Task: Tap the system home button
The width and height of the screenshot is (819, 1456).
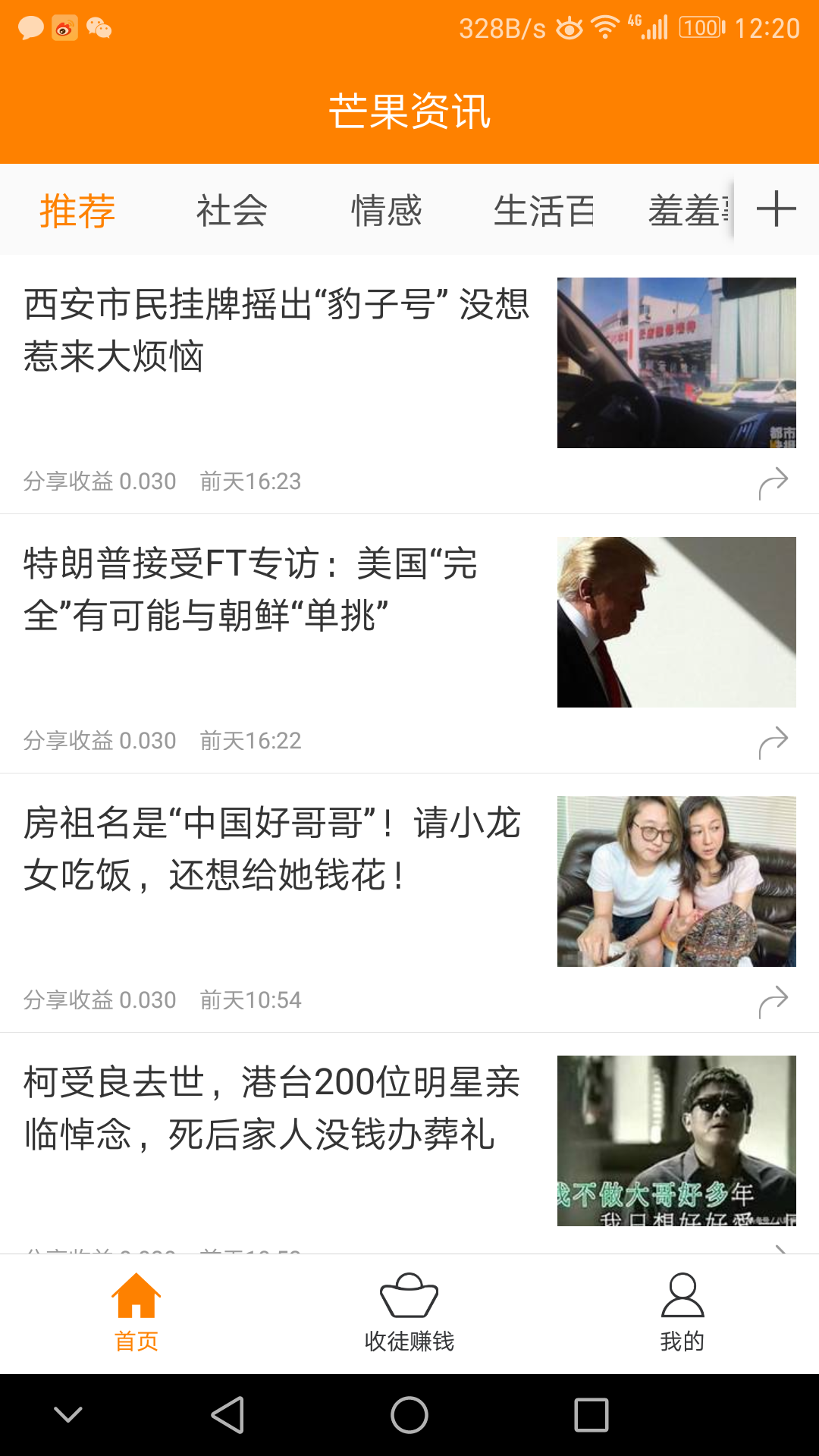Action: click(409, 1415)
